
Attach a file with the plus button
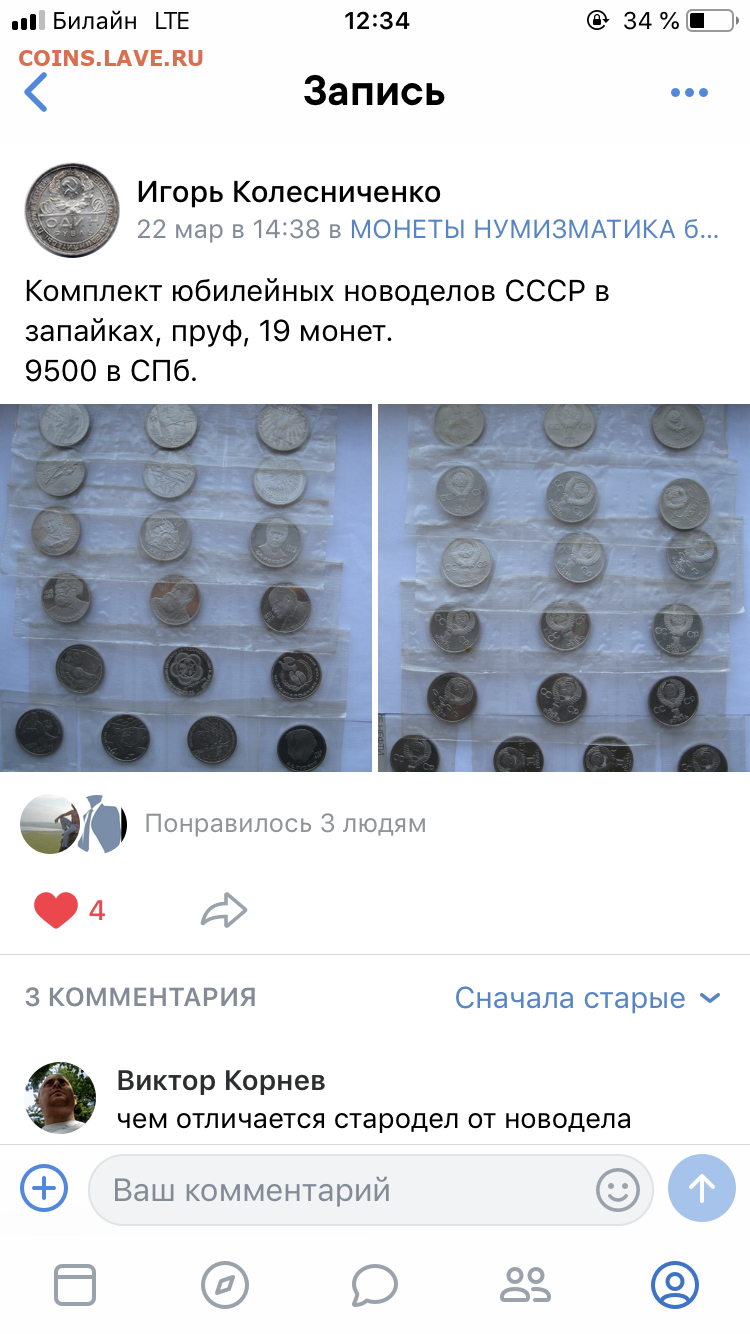(x=44, y=1188)
